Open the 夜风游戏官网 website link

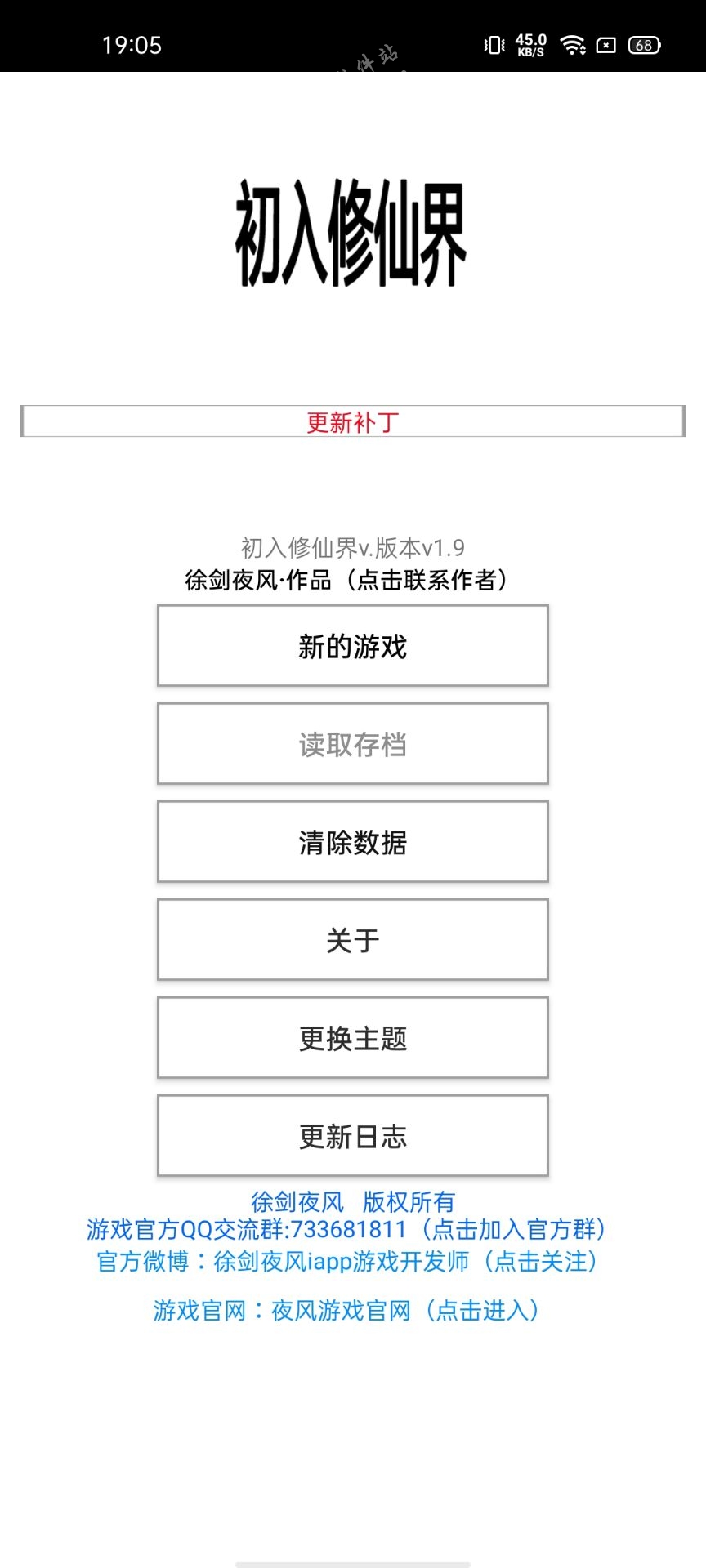pyautogui.click(x=348, y=1311)
